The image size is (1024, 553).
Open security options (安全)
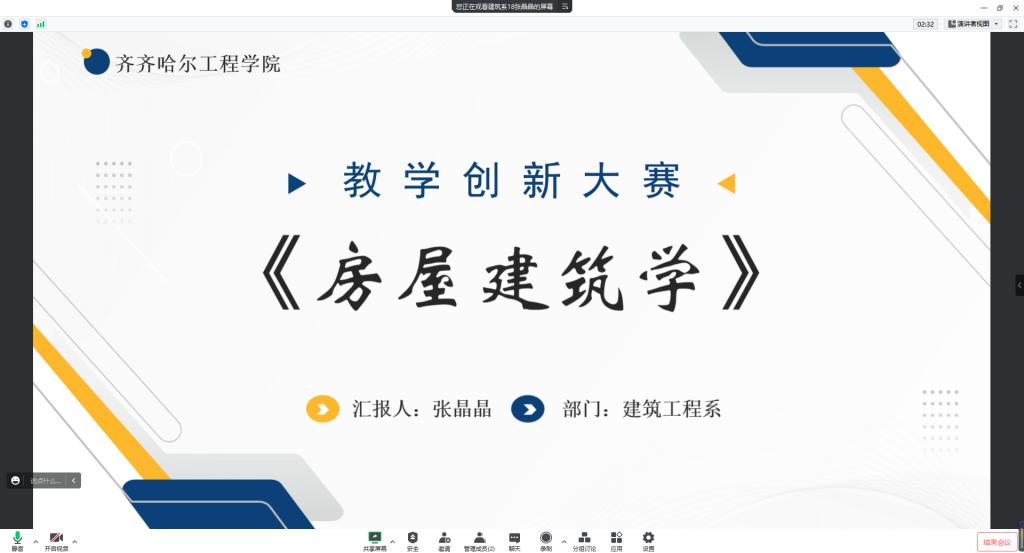click(x=413, y=540)
